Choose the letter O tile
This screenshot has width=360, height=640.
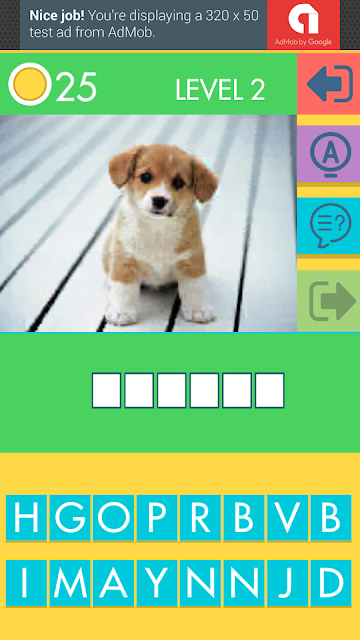pyautogui.click(x=113, y=518)
